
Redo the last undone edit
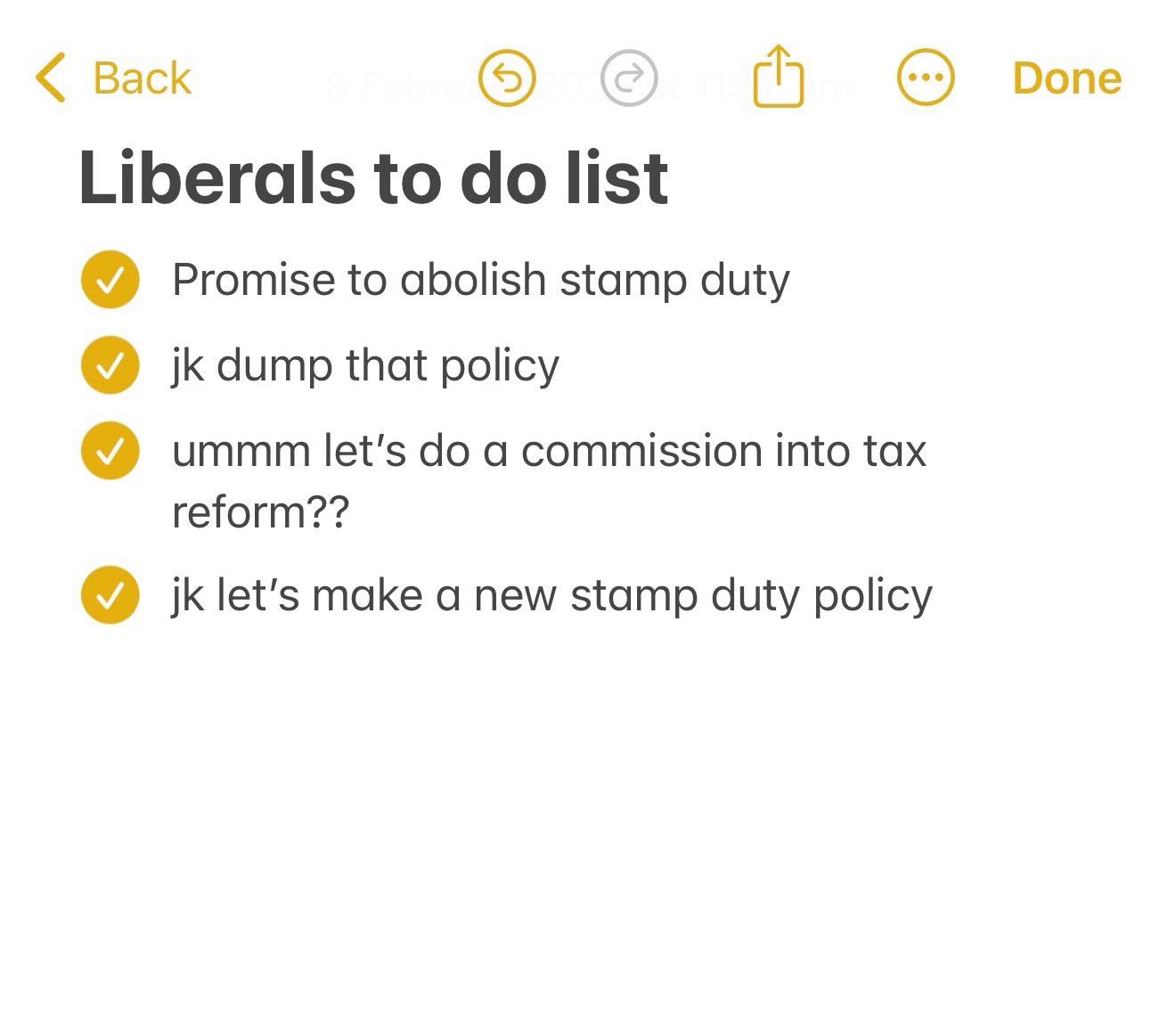coord(629,78)
